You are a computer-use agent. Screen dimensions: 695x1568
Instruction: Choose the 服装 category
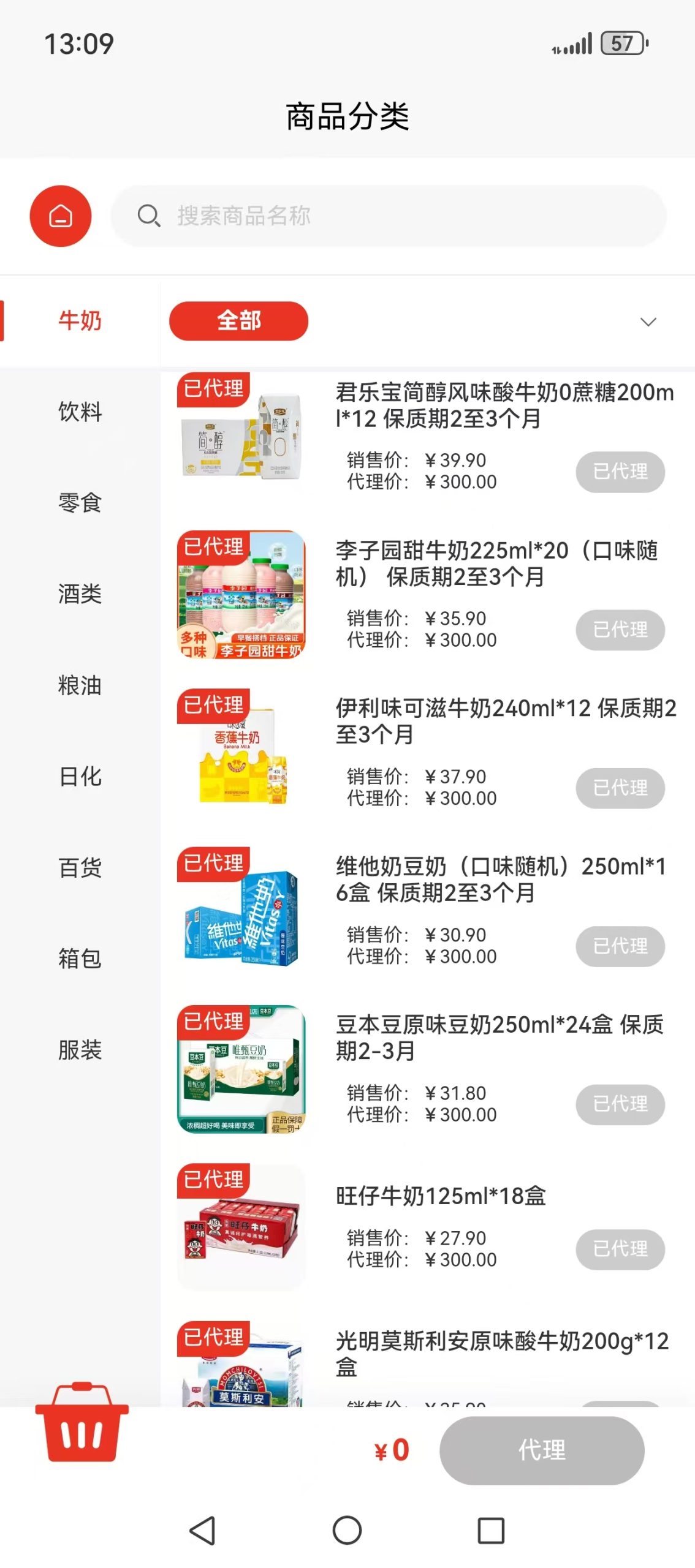click(80, 1050)
